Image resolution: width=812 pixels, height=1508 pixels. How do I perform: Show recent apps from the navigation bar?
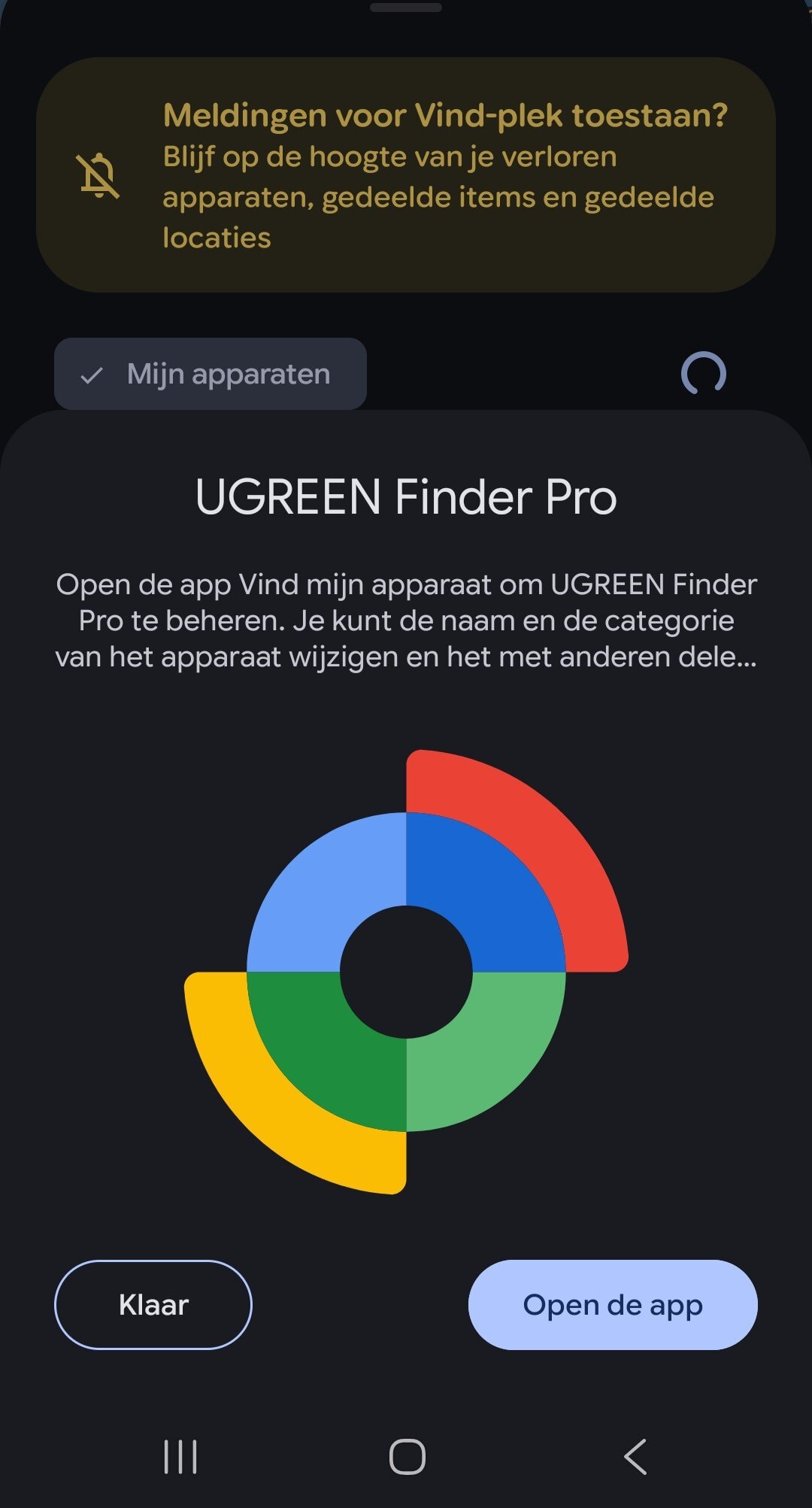coord(180,1457)
